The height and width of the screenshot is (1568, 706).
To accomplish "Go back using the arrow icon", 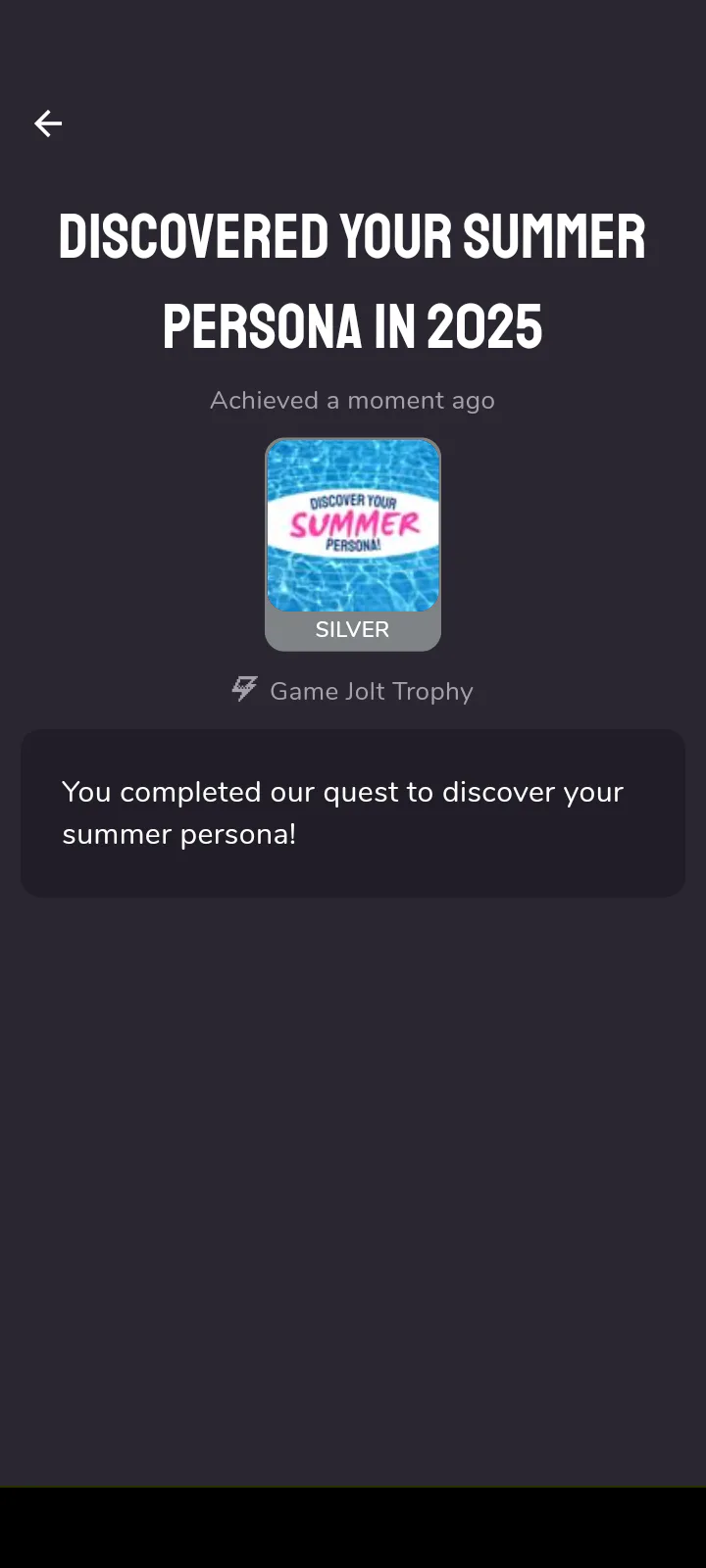I will pos(48,123).
